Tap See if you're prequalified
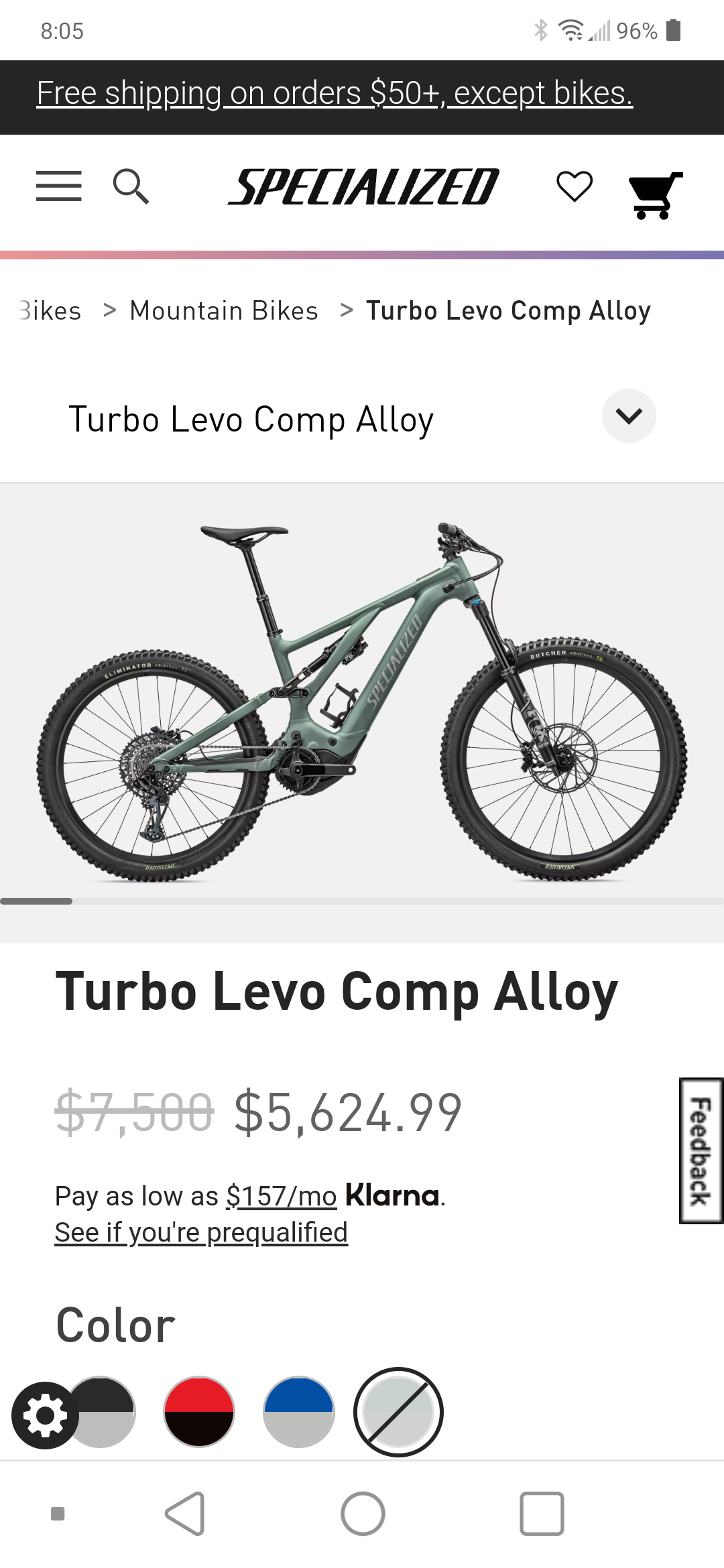The image size is (724, 1568). coord(200,1231)
